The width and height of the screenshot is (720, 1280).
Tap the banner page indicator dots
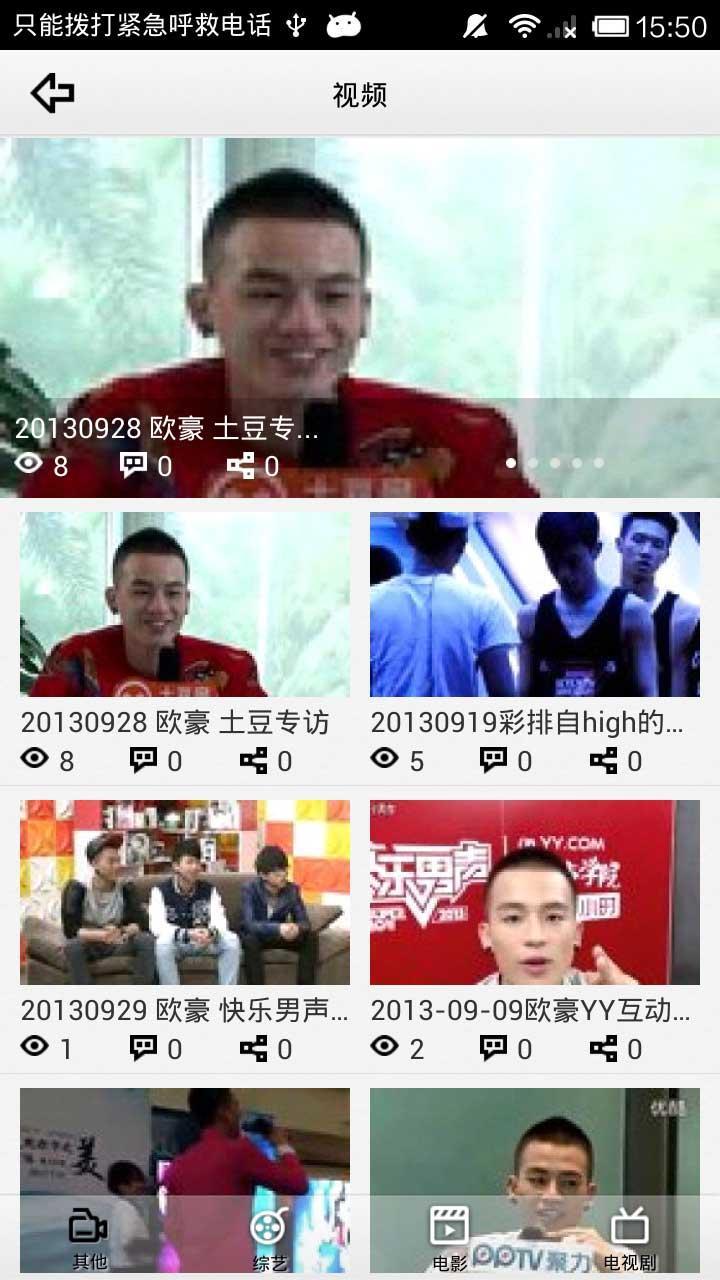point(555,463)
